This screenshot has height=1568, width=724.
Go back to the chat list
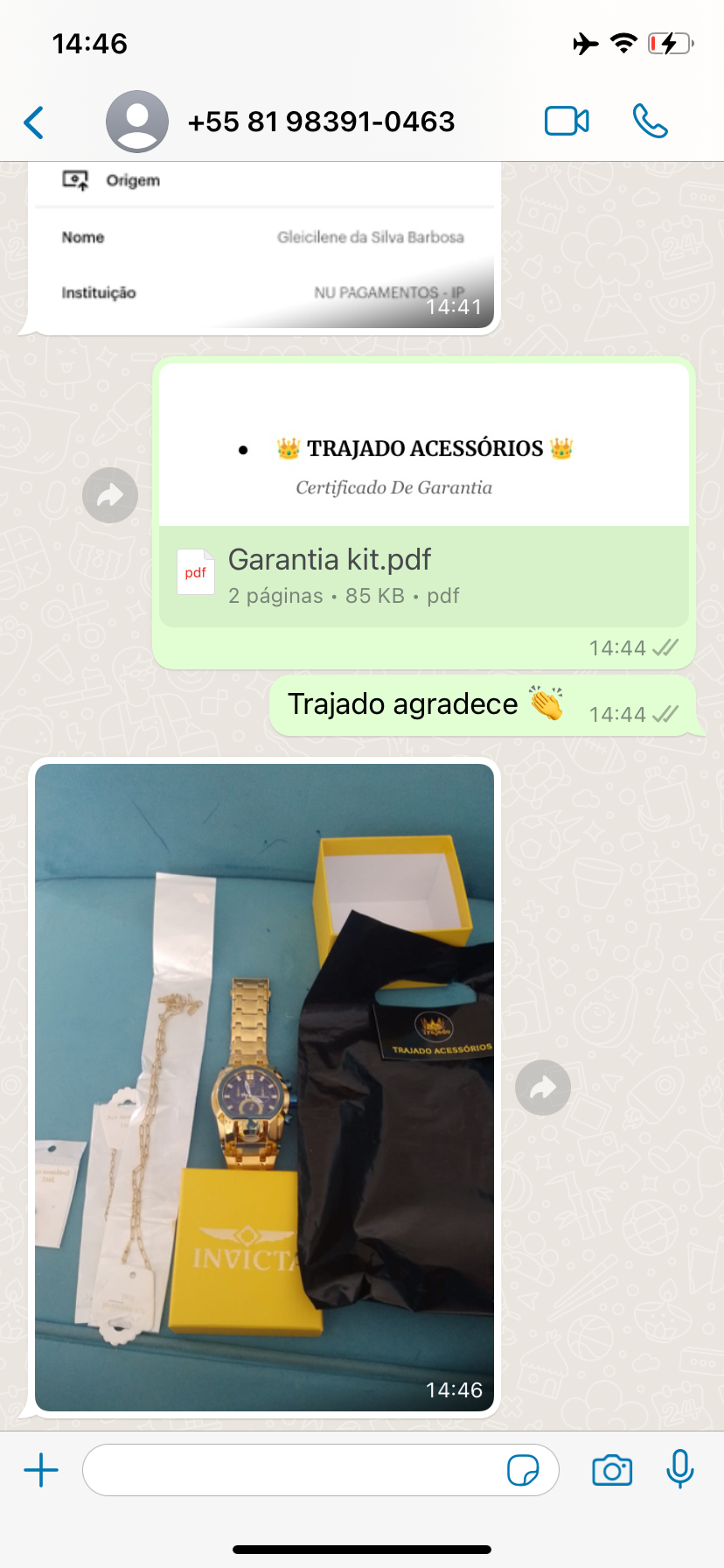click(x=35, y=122)
